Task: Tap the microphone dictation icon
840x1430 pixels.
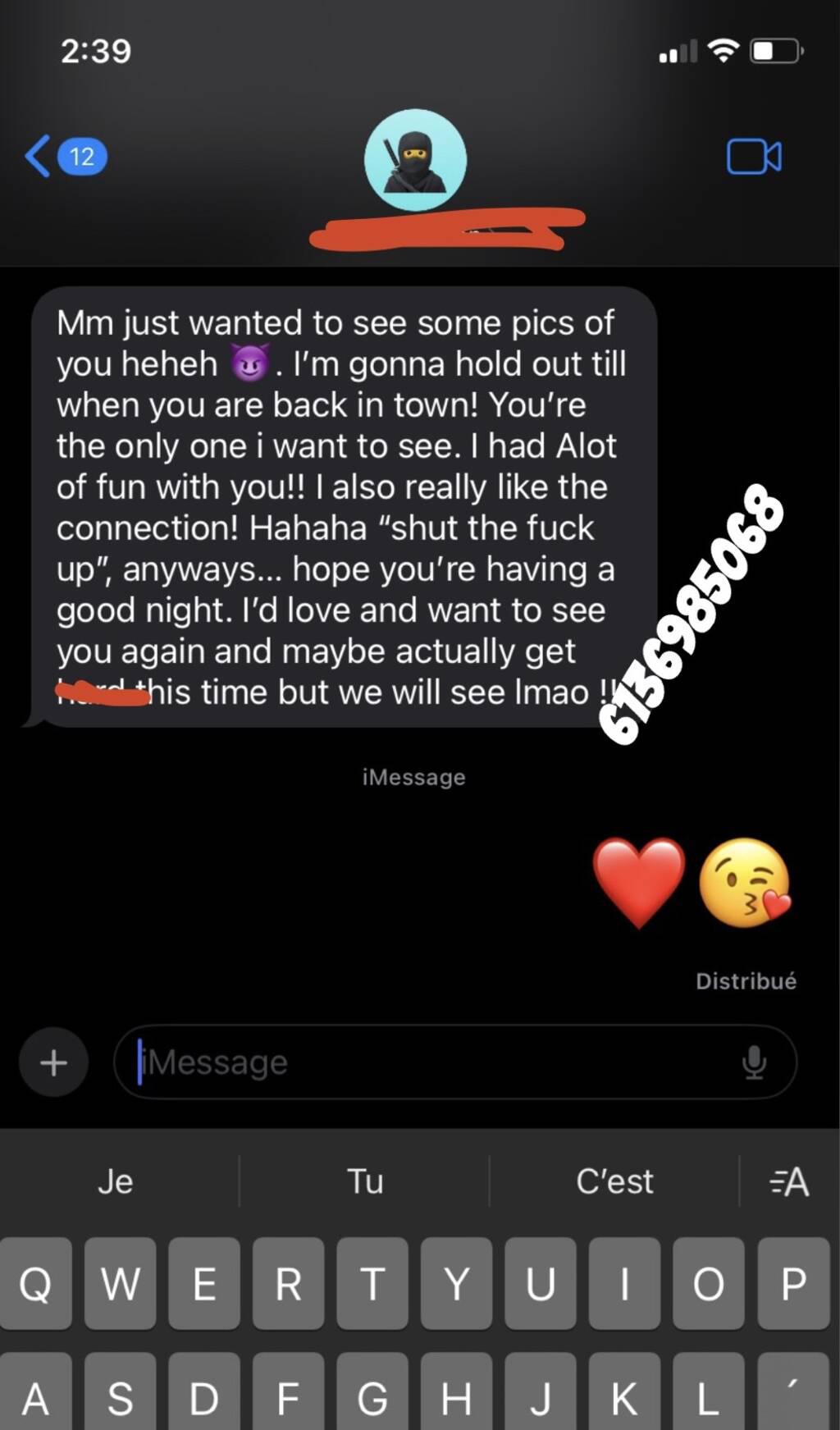Action: point(754,1062)
